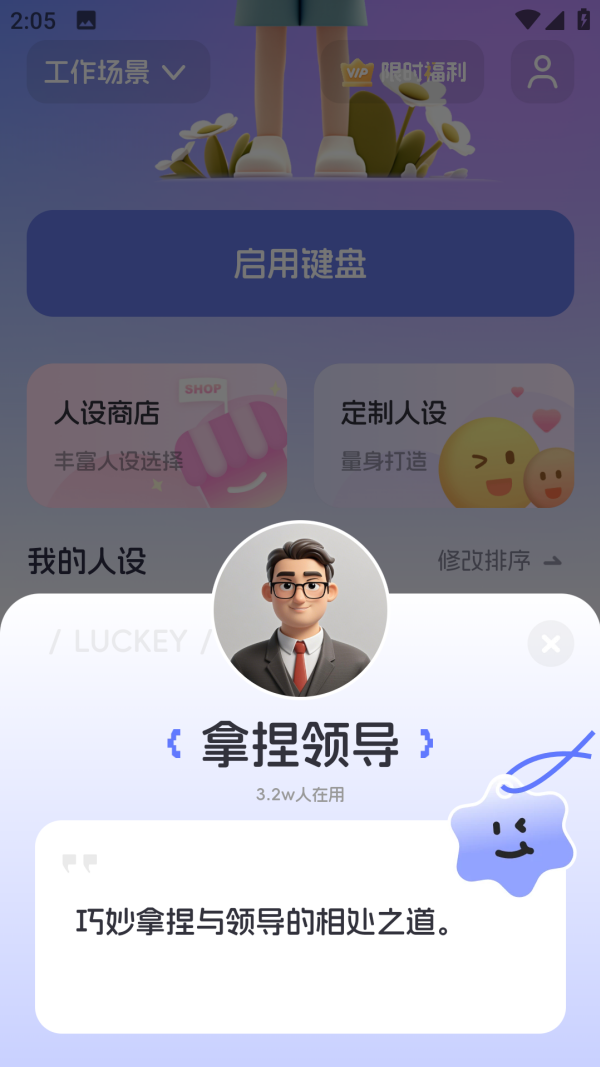Expand the 工作场景 scene dropdown

pos(117,72)
